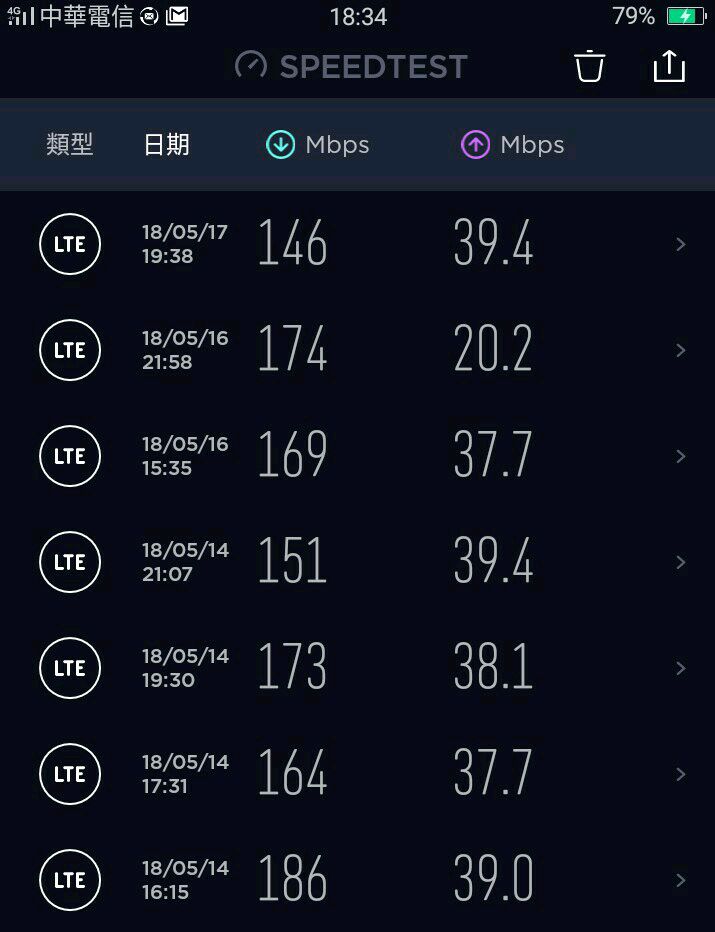Sort results by 類型 column
This screenshot has width=715, height=932.
[70, 144]
